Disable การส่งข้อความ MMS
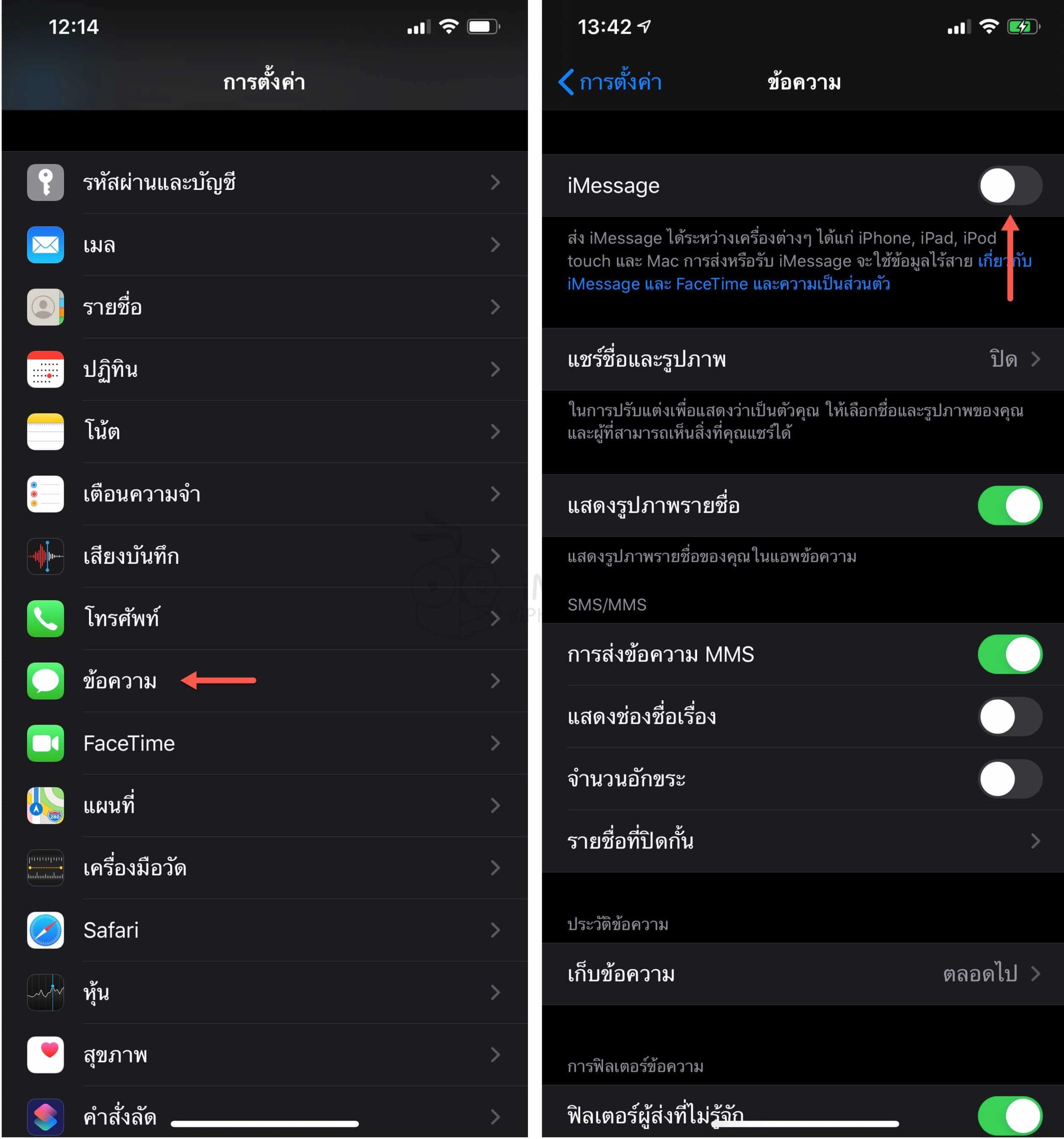The height and width of the screenshot is (1139, 1064). [x=1009, y=654]
